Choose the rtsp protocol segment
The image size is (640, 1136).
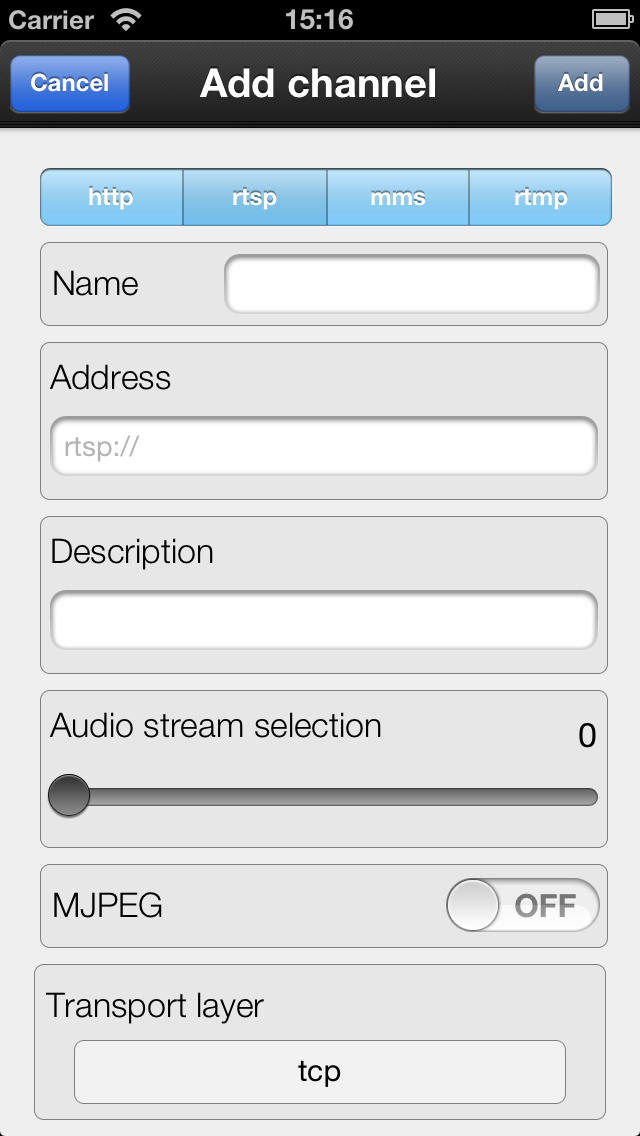254,197
